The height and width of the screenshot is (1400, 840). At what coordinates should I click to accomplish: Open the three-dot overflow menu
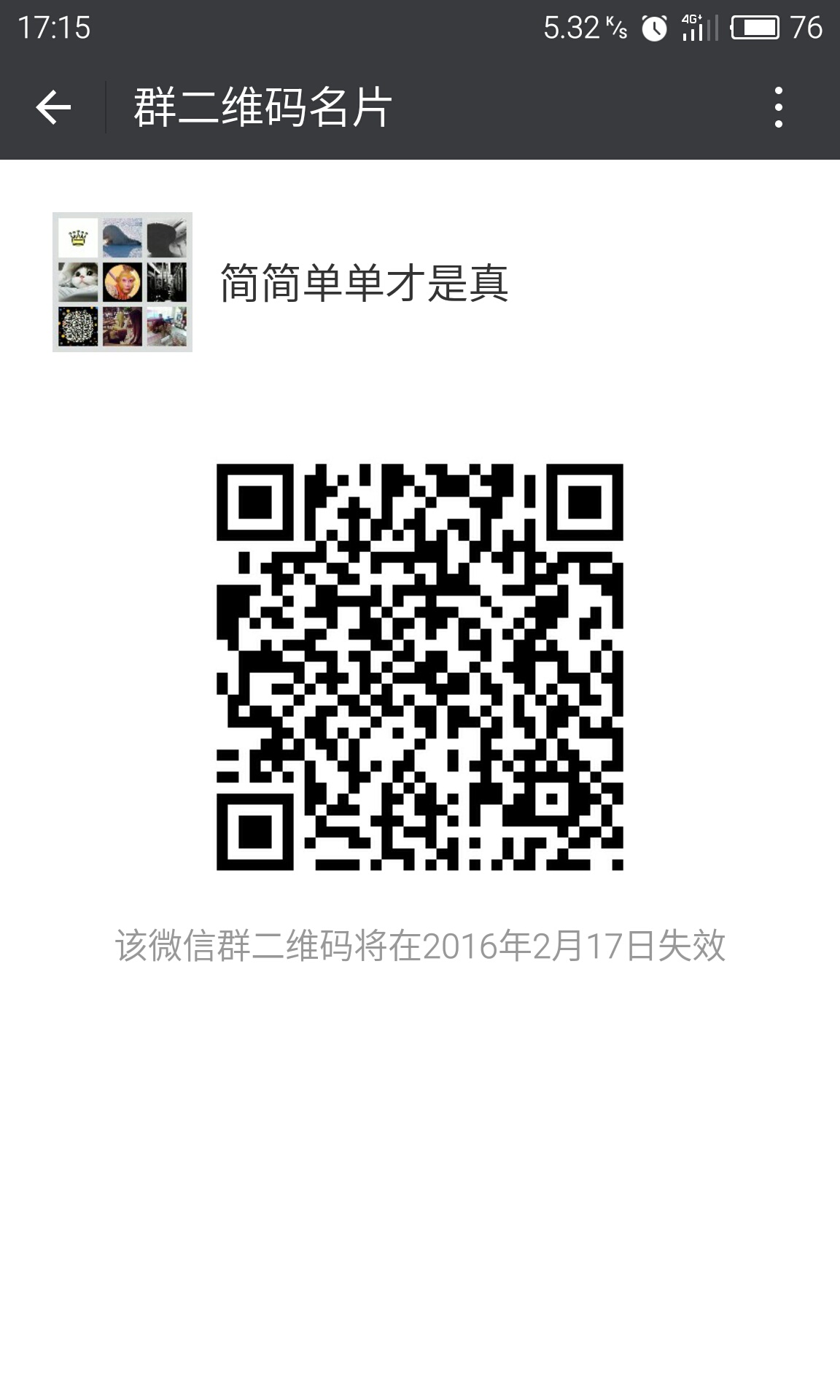coord(778,108)
